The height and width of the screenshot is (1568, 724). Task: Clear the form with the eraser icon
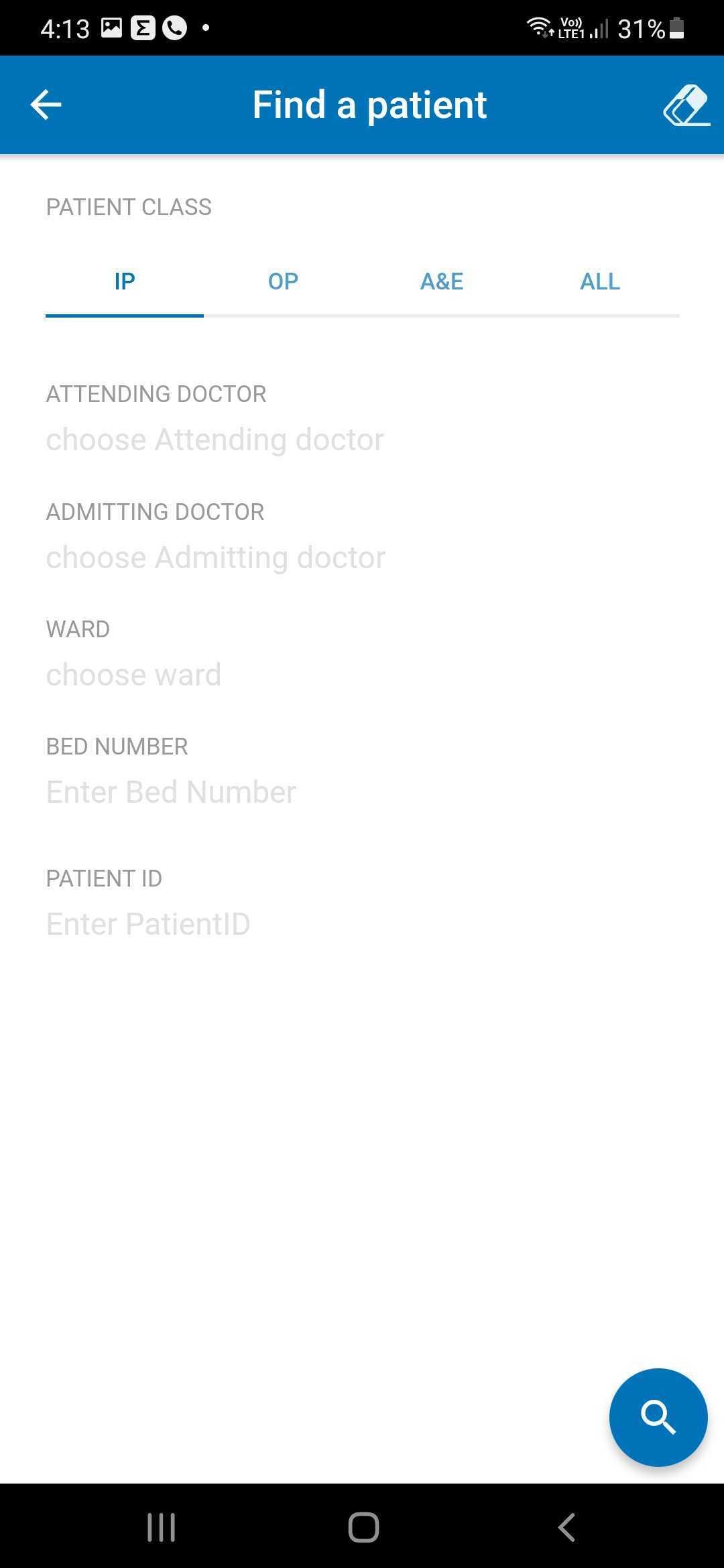point(686,105)
